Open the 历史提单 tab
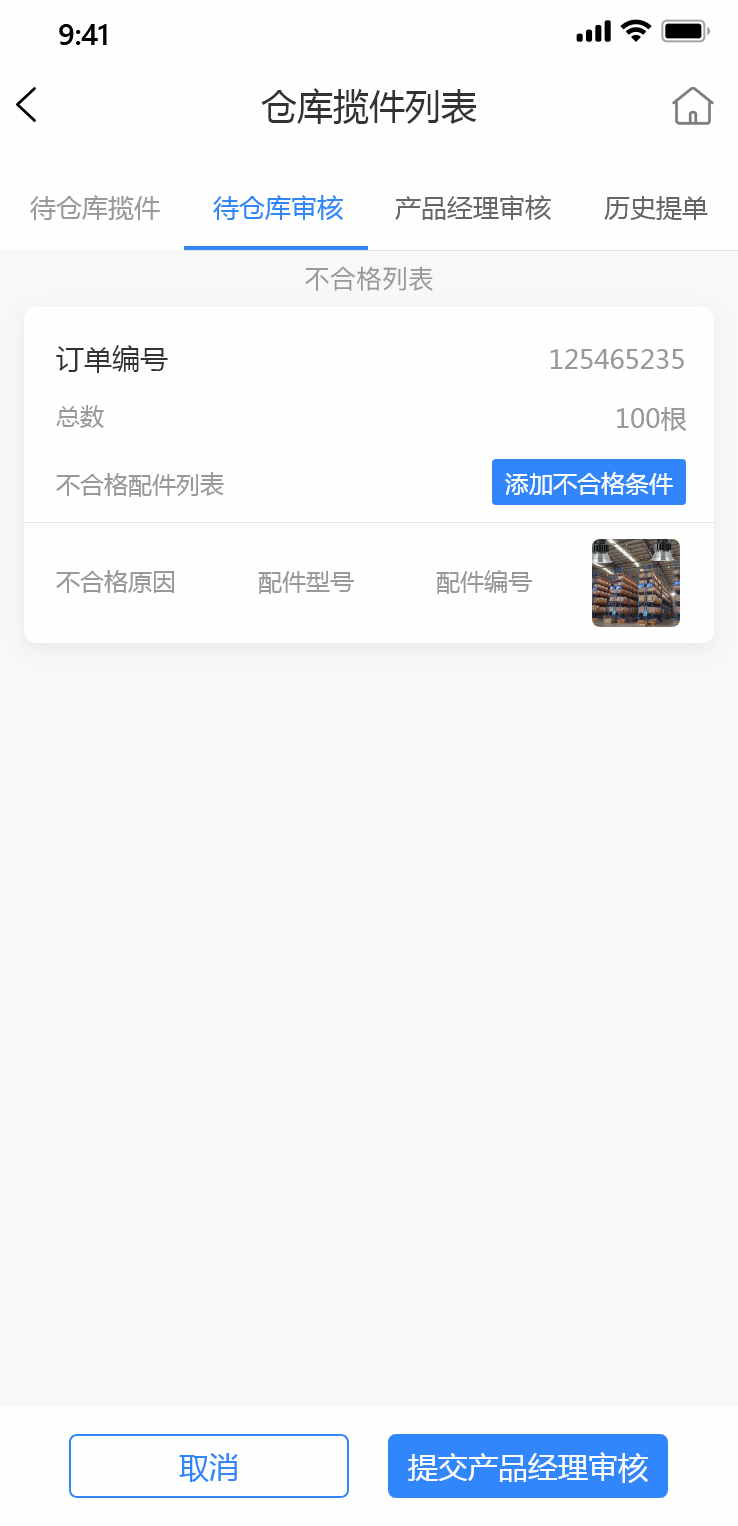This screenshot has height=1526, width=738. tap(656, 208)
